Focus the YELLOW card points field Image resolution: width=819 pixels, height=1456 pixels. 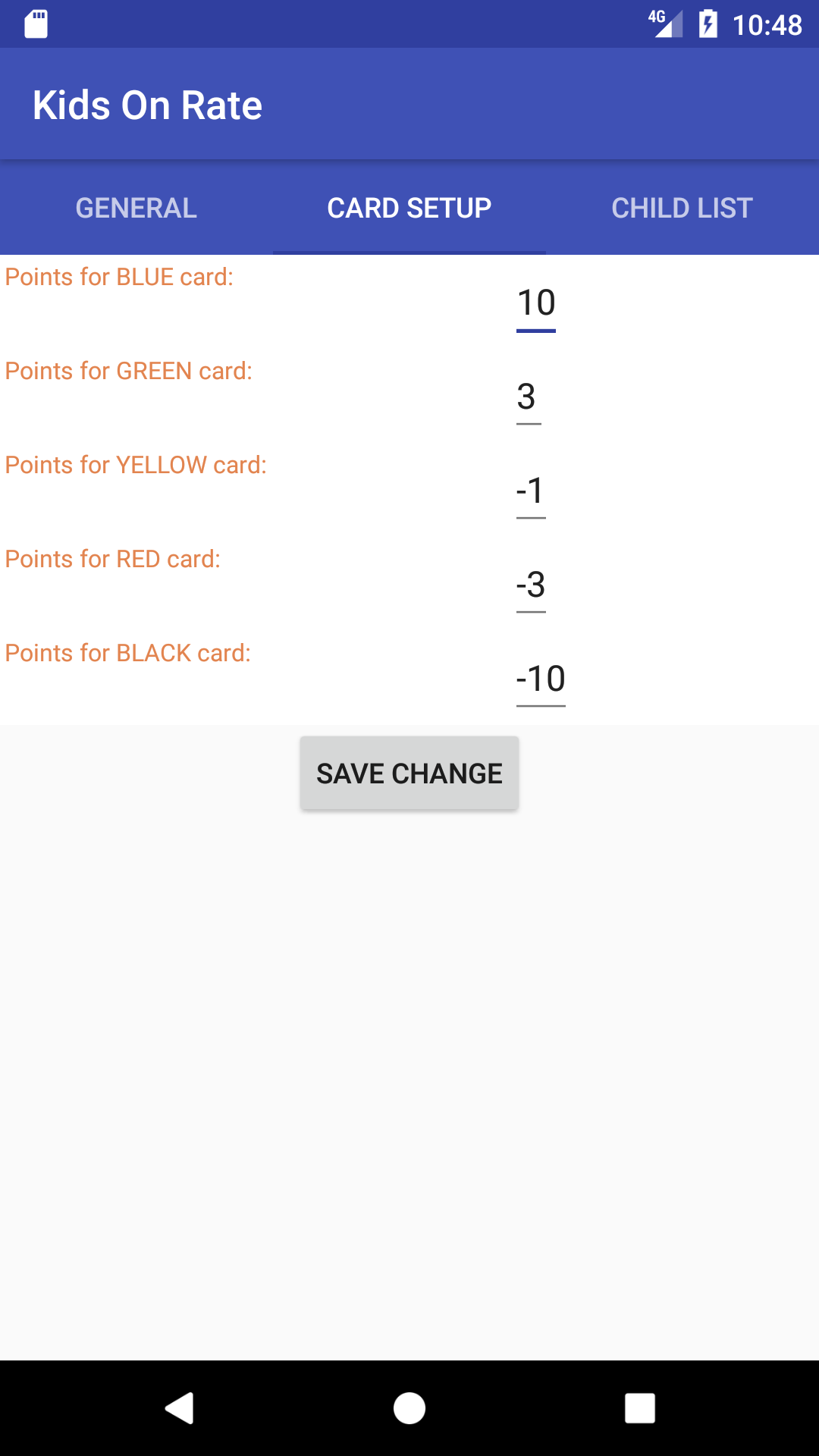click(x=531, y=491)
